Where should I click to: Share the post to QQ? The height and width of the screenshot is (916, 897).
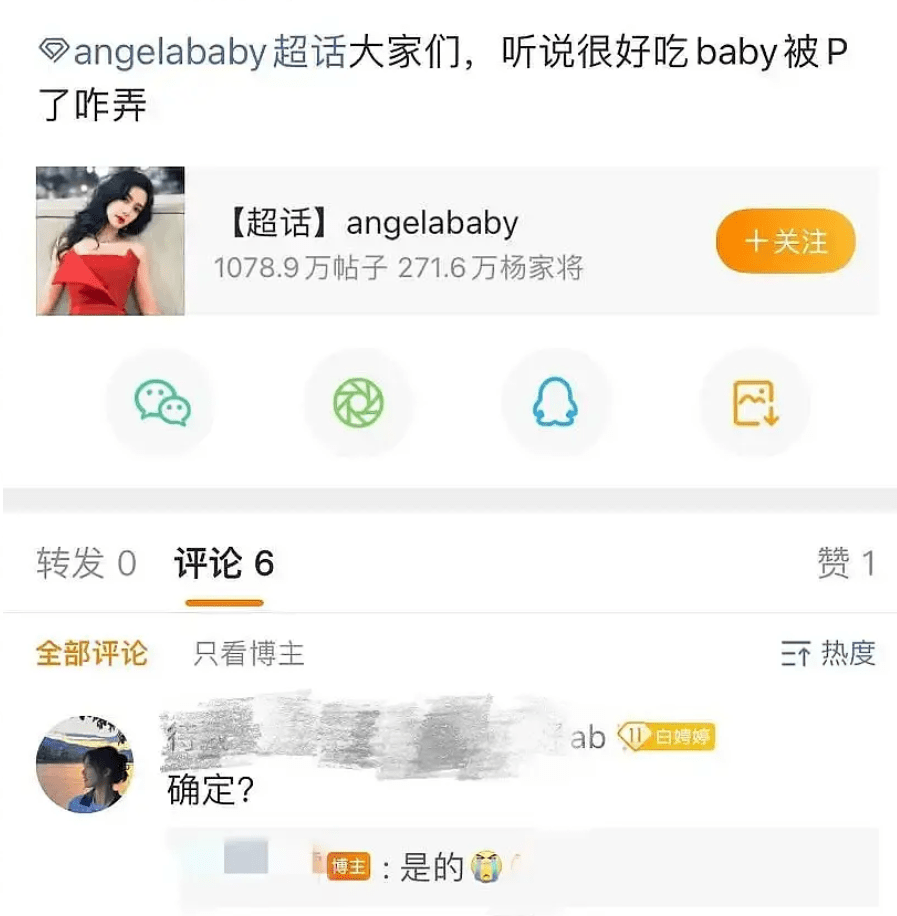tap(555, 402)
